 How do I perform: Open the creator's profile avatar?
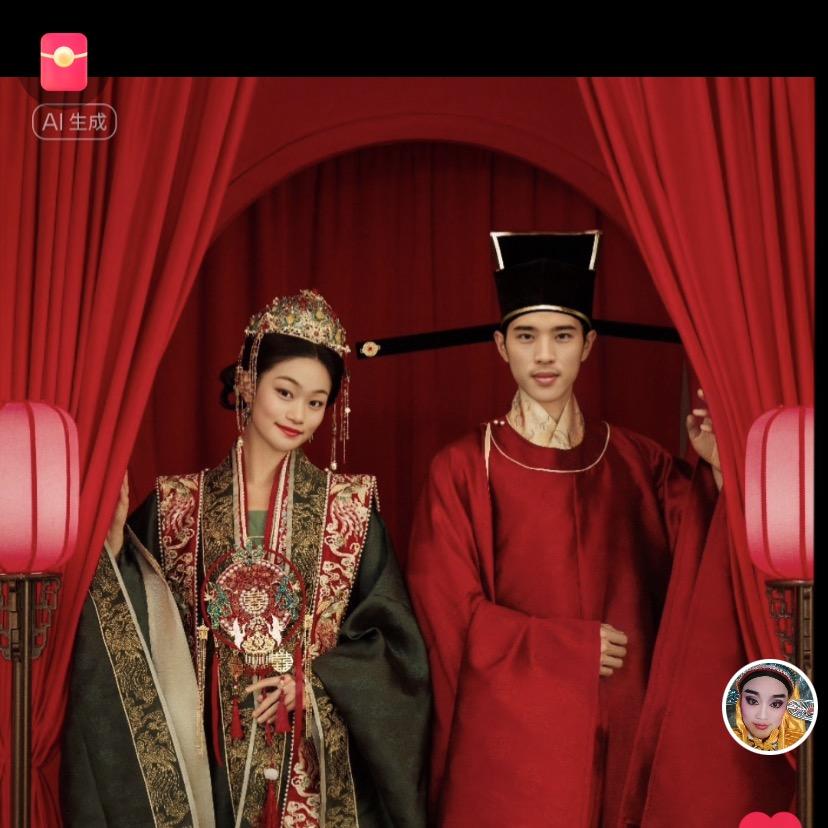pos(769,706)
